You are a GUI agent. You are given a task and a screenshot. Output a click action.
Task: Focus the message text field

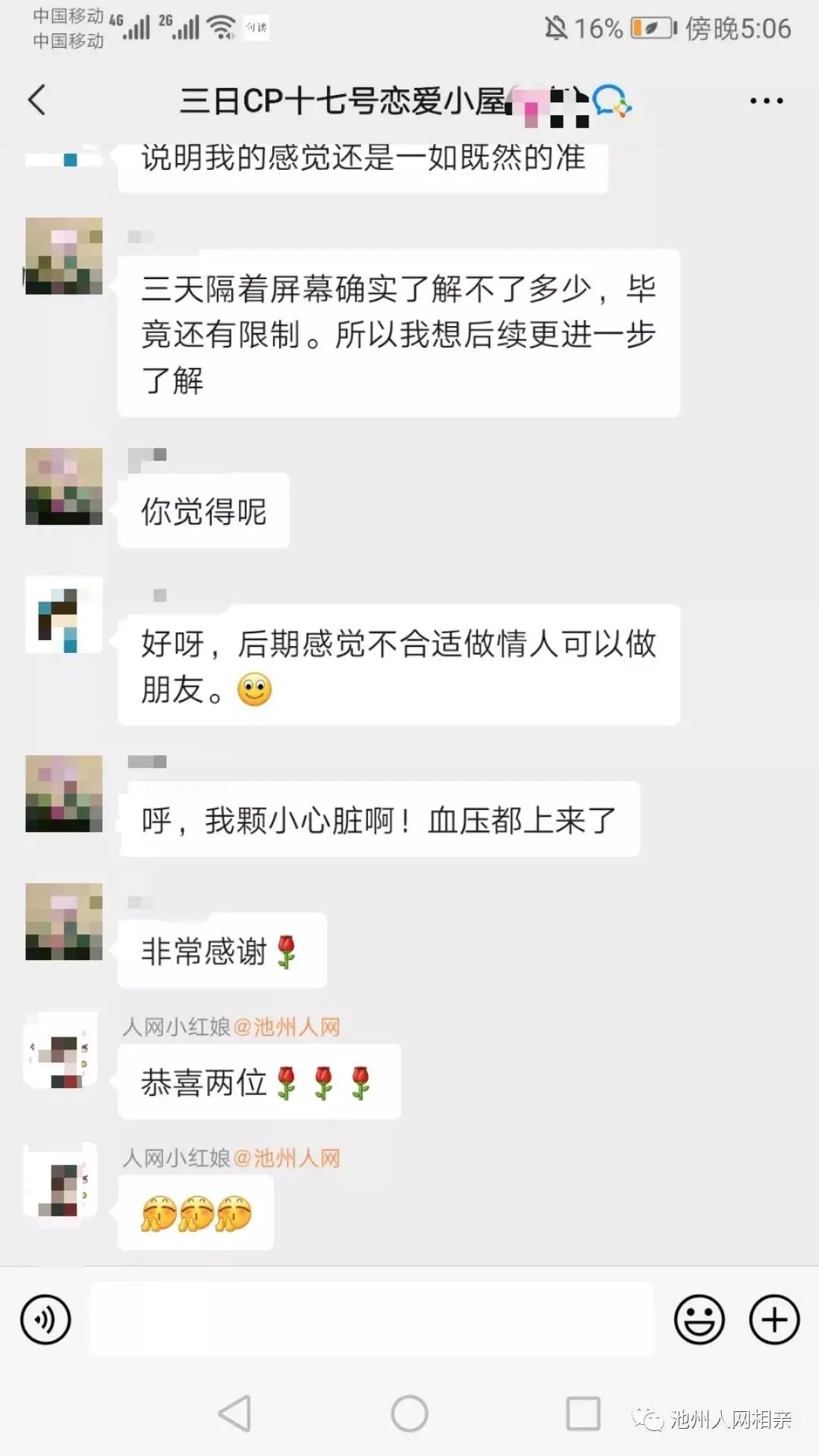[372, 1319]
